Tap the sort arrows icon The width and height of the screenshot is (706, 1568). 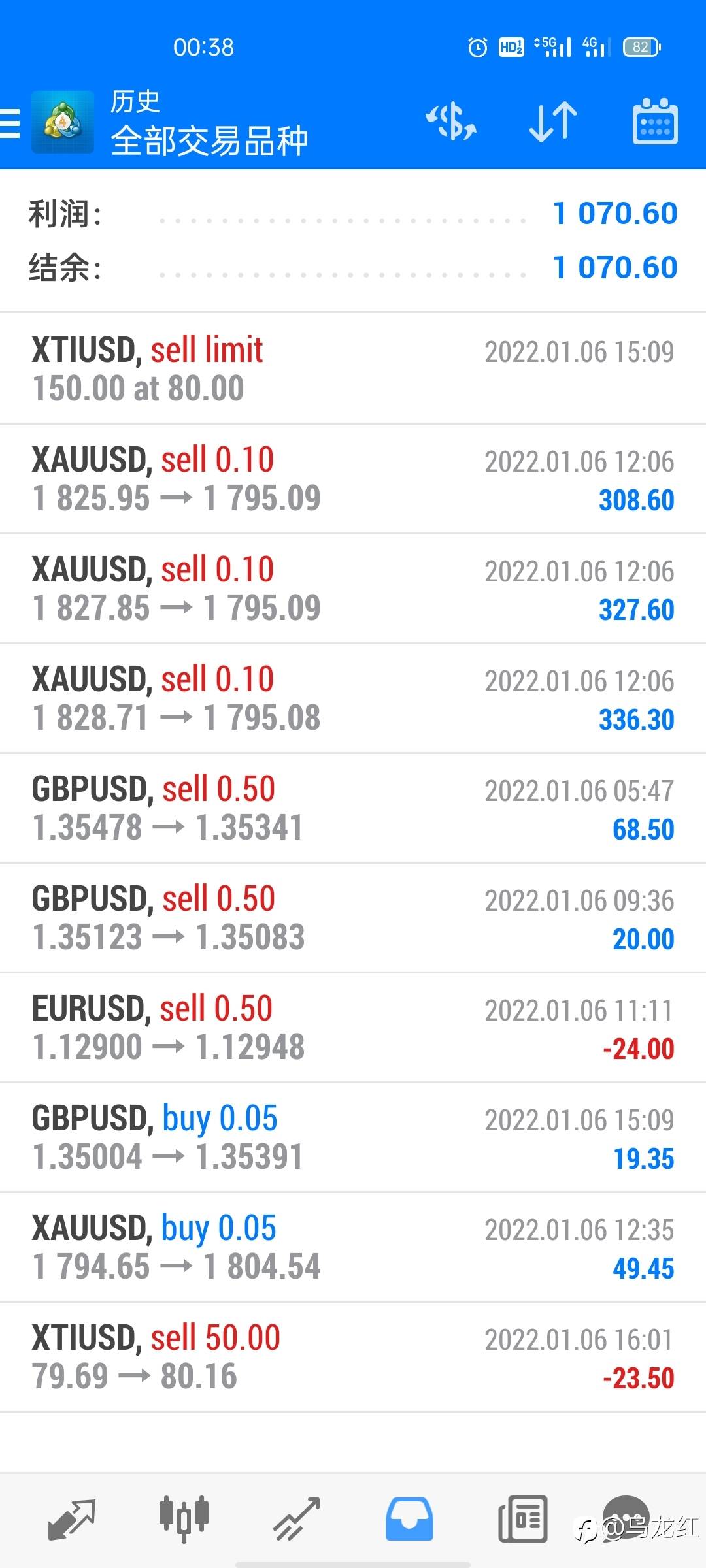coord(553,123)
